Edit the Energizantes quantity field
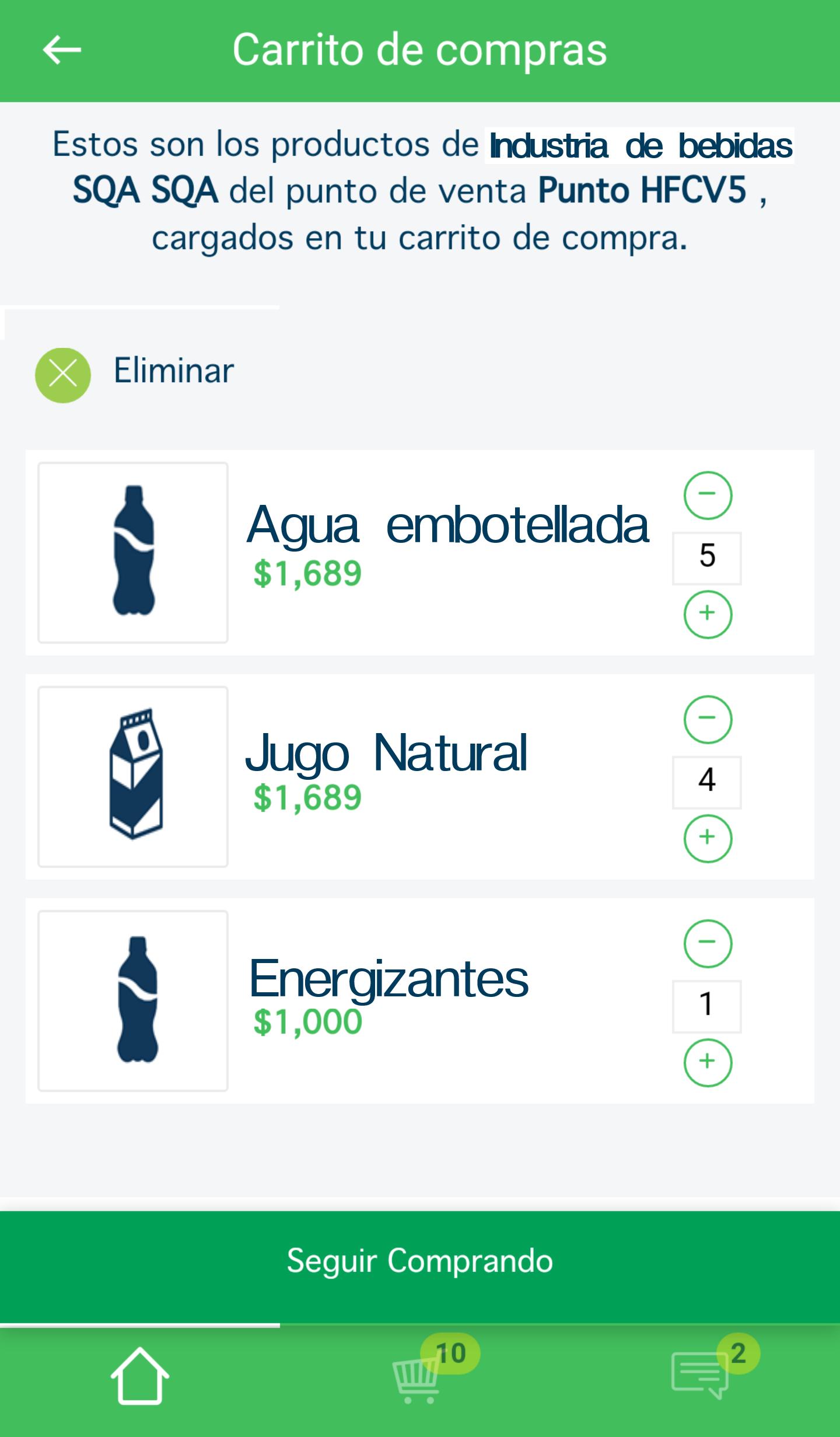Viewport: 840px width, 1437px height. (707, 1006)
